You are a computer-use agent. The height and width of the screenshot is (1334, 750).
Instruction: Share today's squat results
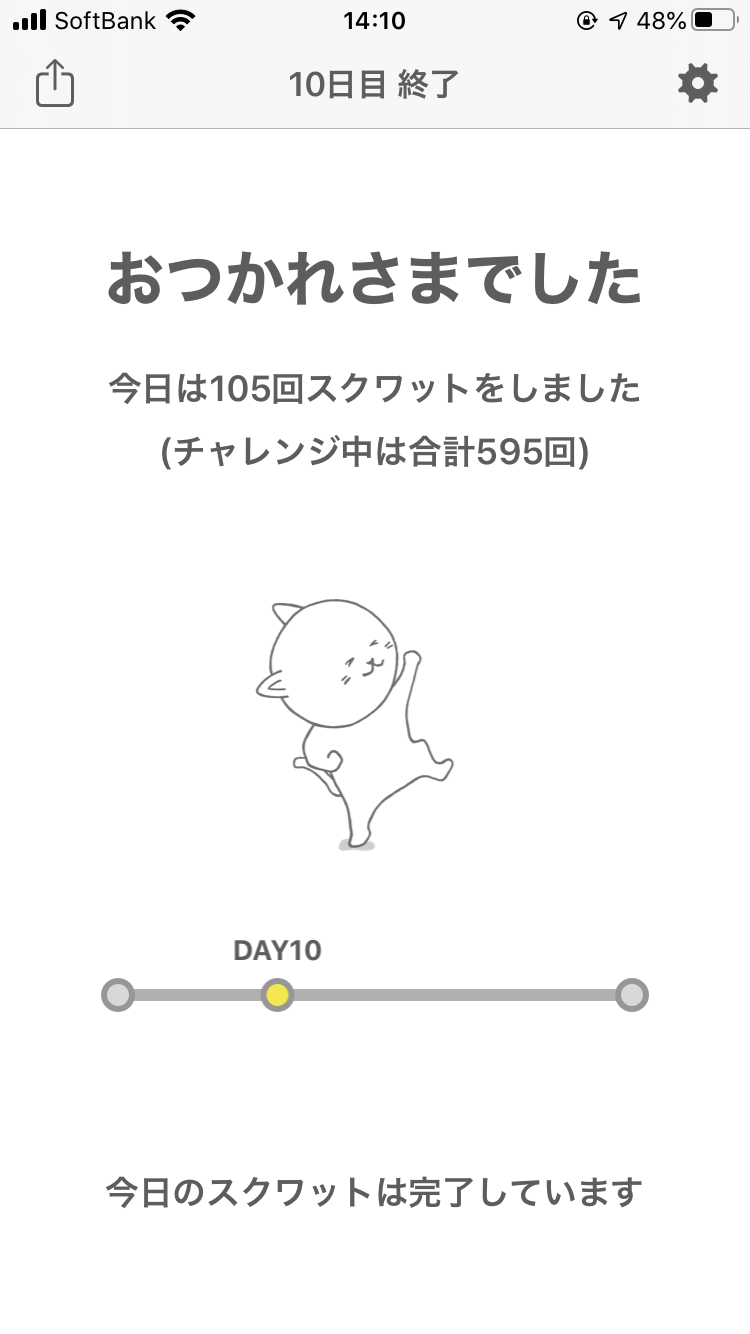(55, 84)
